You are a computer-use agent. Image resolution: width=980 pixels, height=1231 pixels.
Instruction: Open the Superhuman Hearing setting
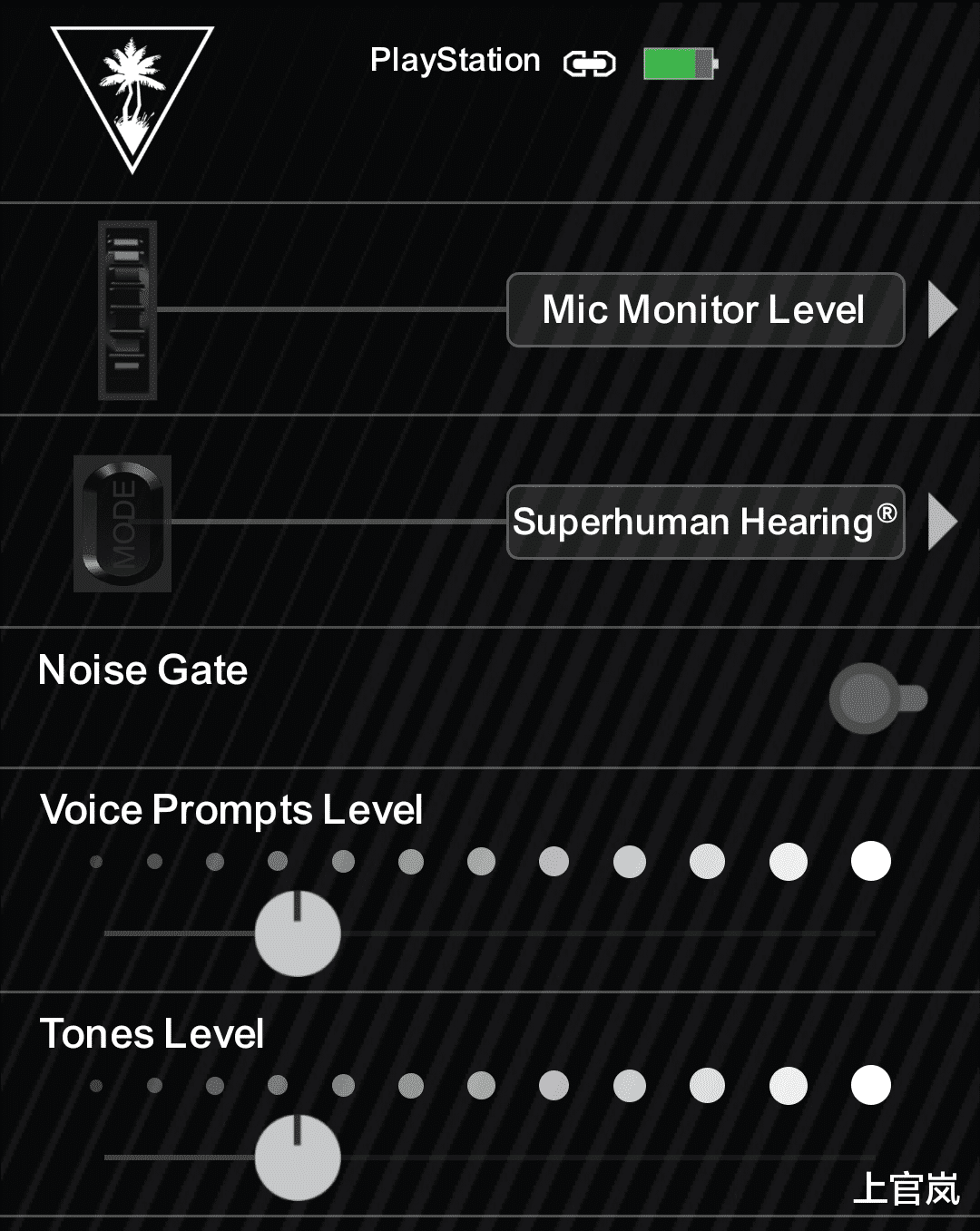click(x=705, y=523)
